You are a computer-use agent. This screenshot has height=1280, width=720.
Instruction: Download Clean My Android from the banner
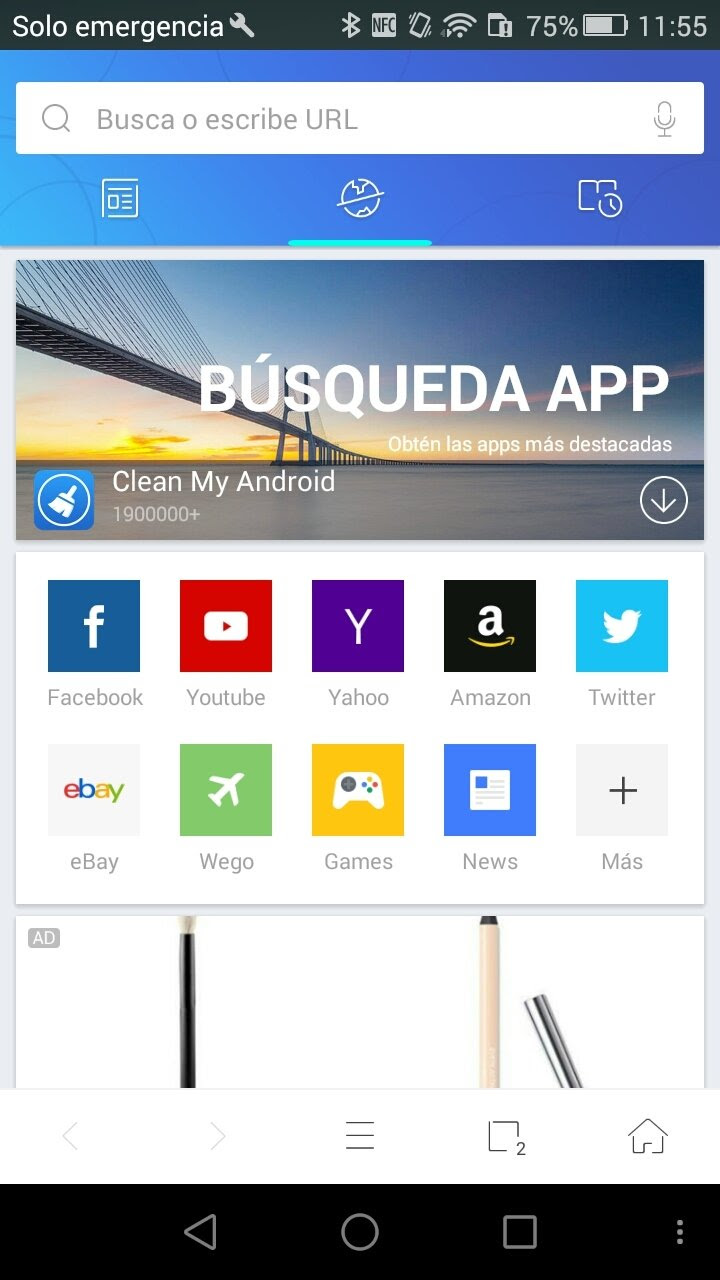(x=663, y=500)
